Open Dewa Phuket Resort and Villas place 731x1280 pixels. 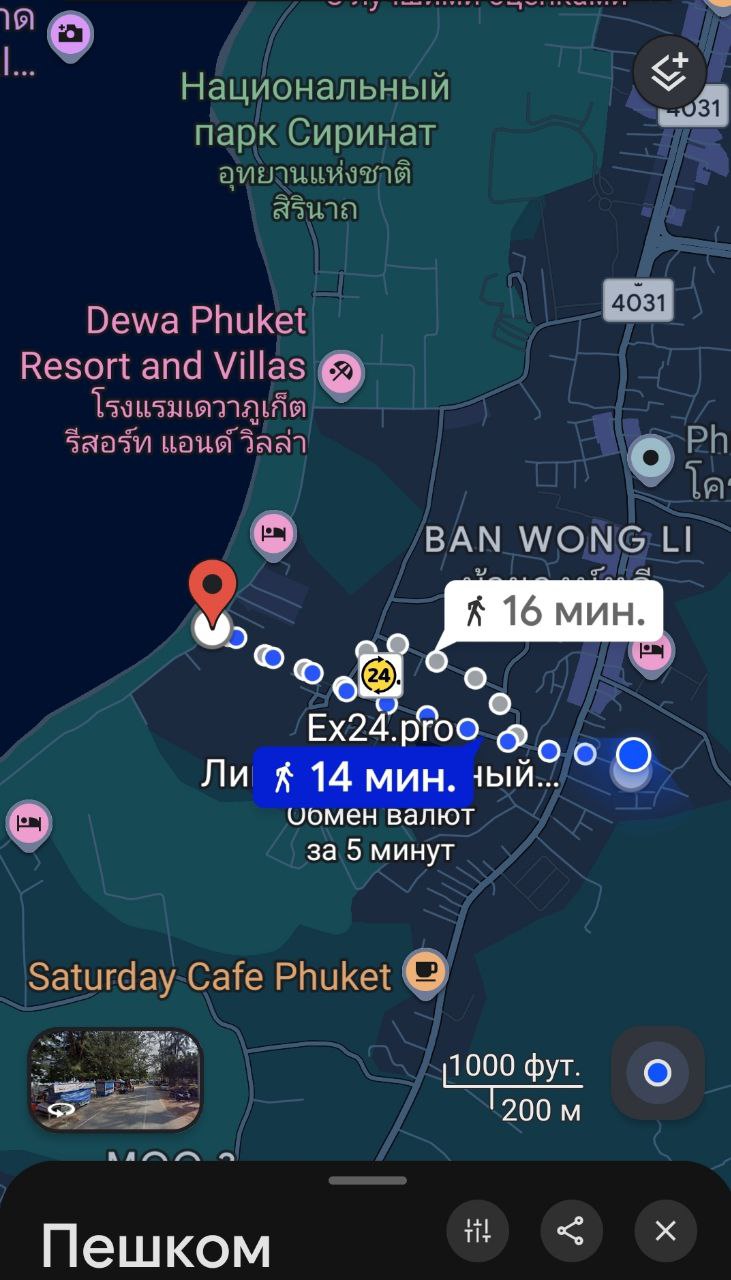coord(341,373)
